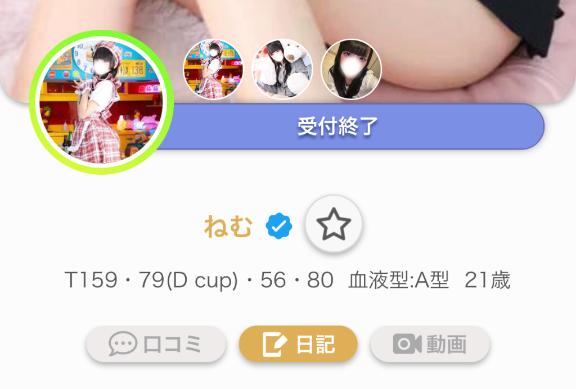
Task: Open the 動画 video button
Action: 430,344
